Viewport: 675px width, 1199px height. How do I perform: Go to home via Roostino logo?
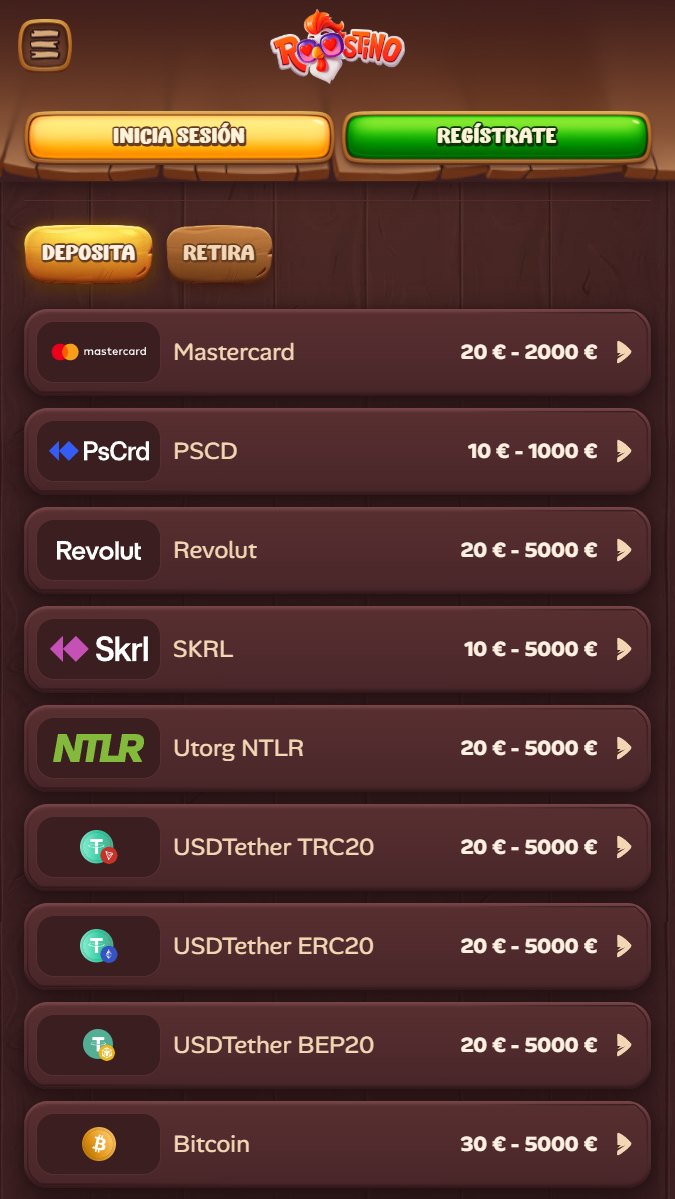click(x=337, y=47)
